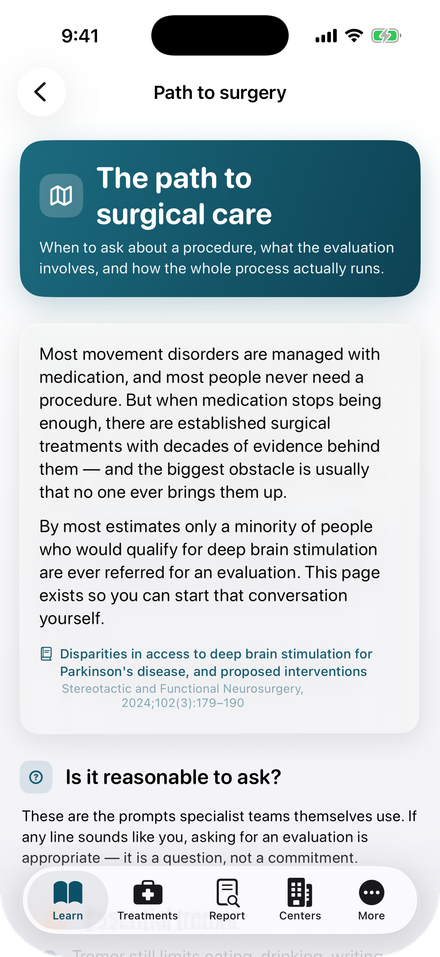Switch to the Learn tab
This screenshot has height=957, width=440.
68,901
